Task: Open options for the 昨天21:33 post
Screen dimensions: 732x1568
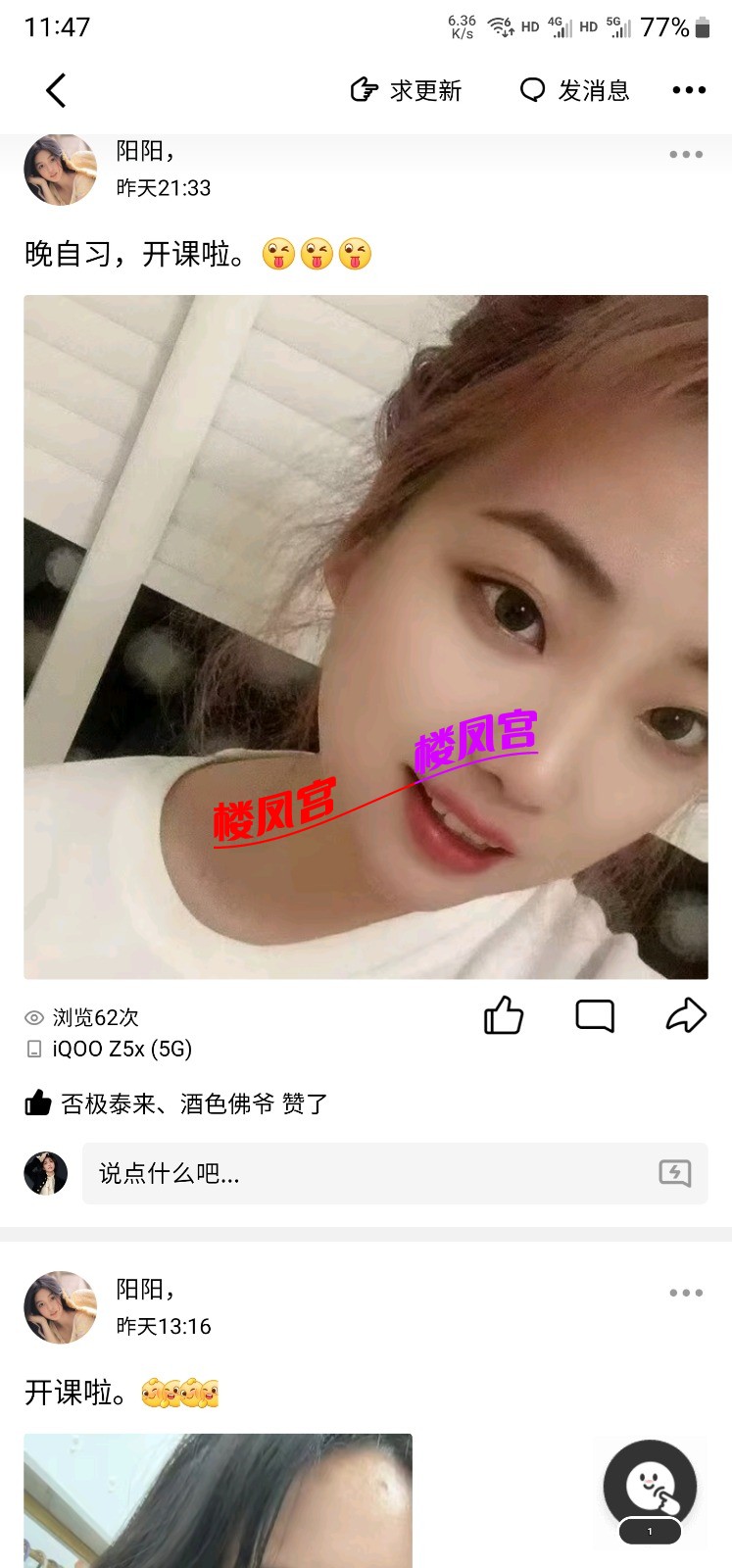Action: [685, 155]
